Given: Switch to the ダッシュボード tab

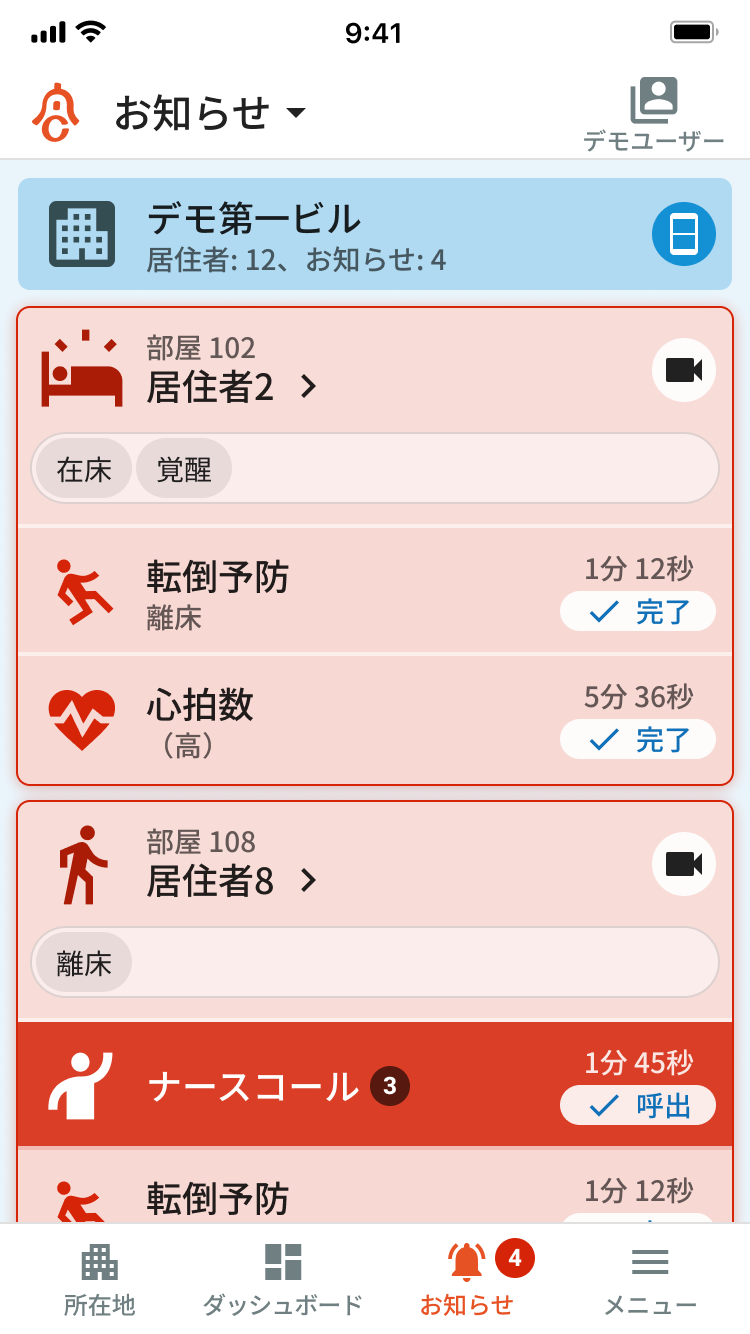Looking at the screenshot, I should click(x=283, y=1280).
